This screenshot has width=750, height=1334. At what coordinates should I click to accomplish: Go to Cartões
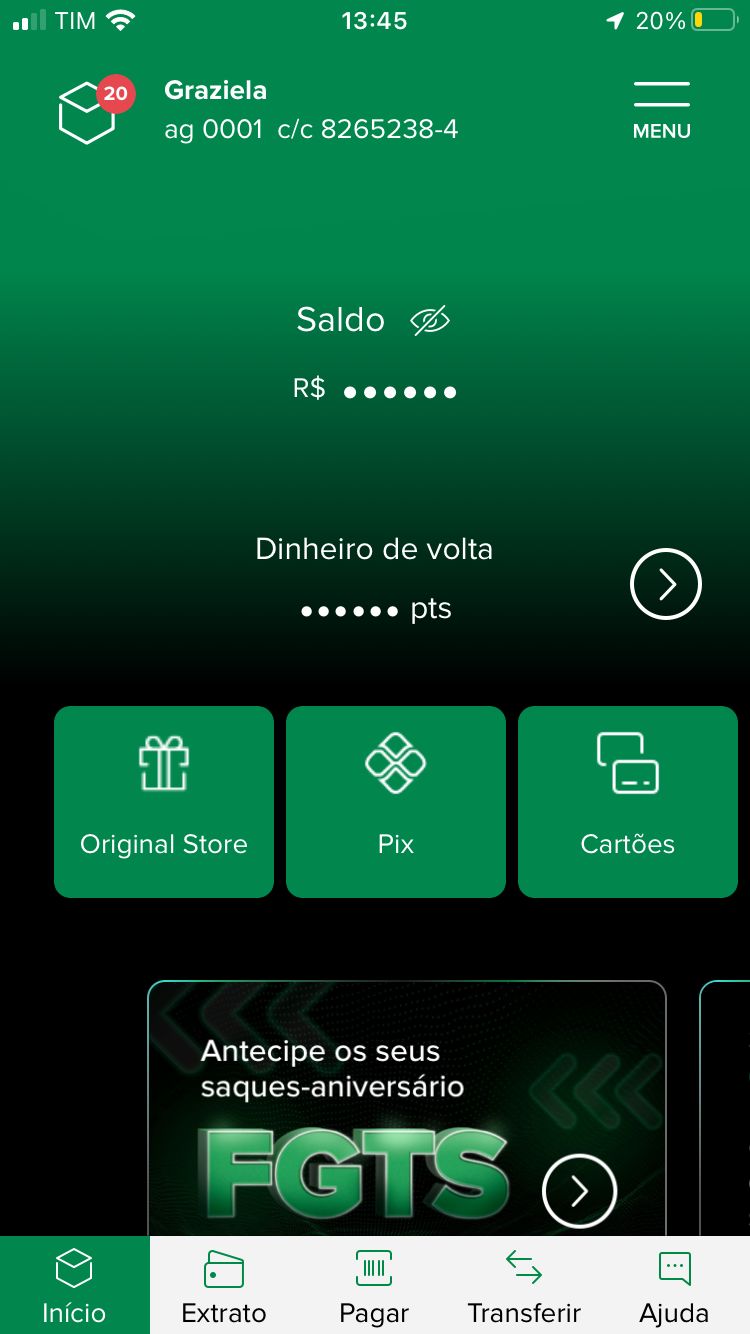[627, 802]
